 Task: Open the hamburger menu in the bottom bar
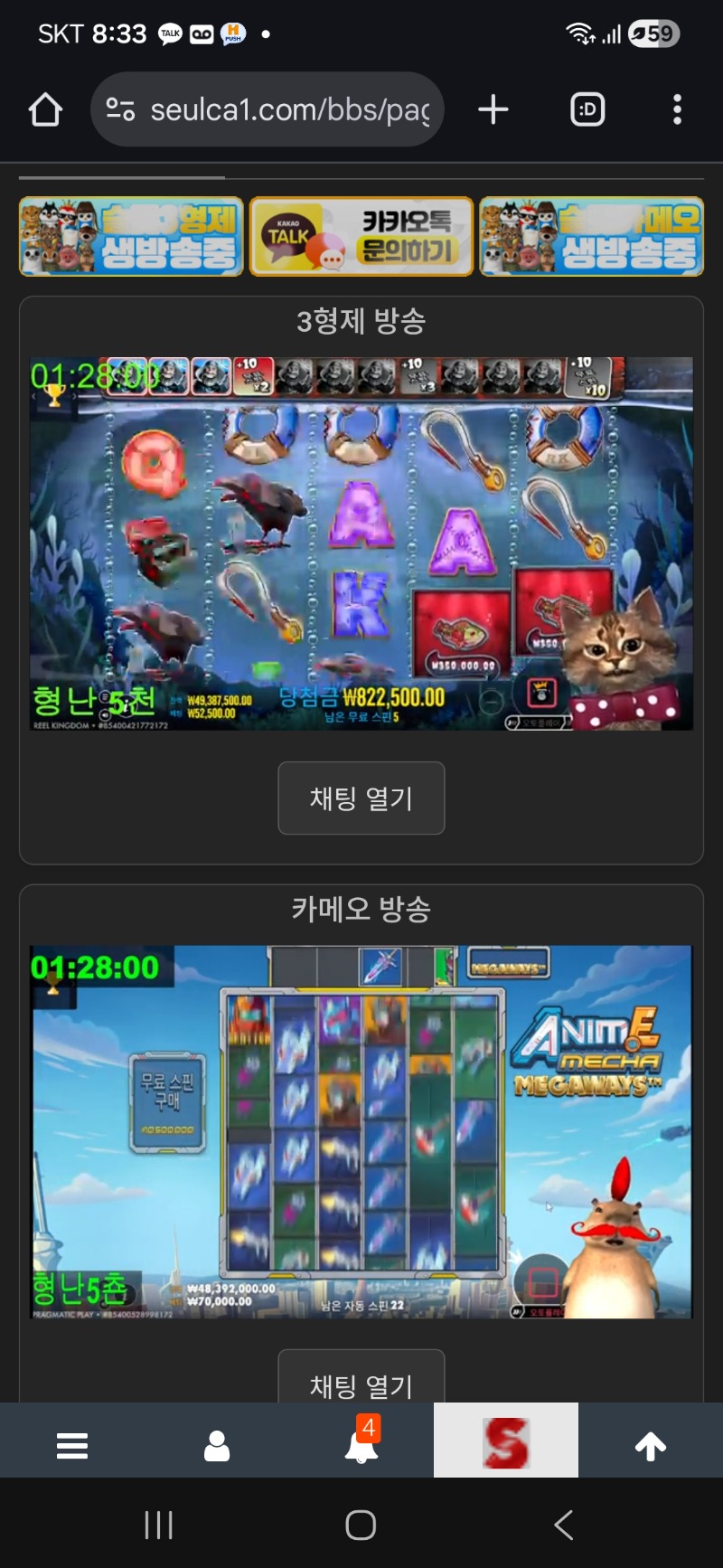(72, 1445)
